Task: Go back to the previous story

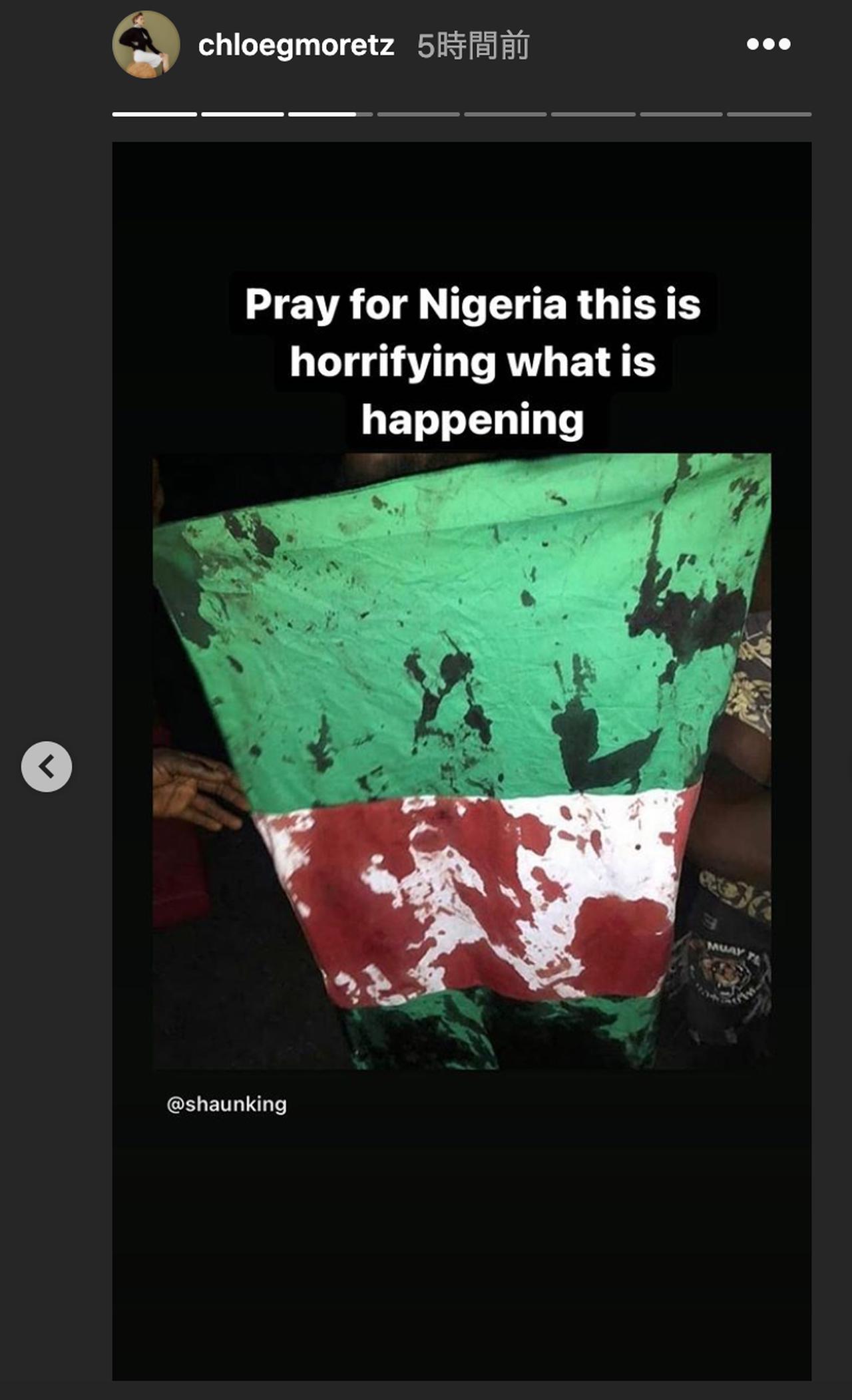Action: tap(47, 767)
